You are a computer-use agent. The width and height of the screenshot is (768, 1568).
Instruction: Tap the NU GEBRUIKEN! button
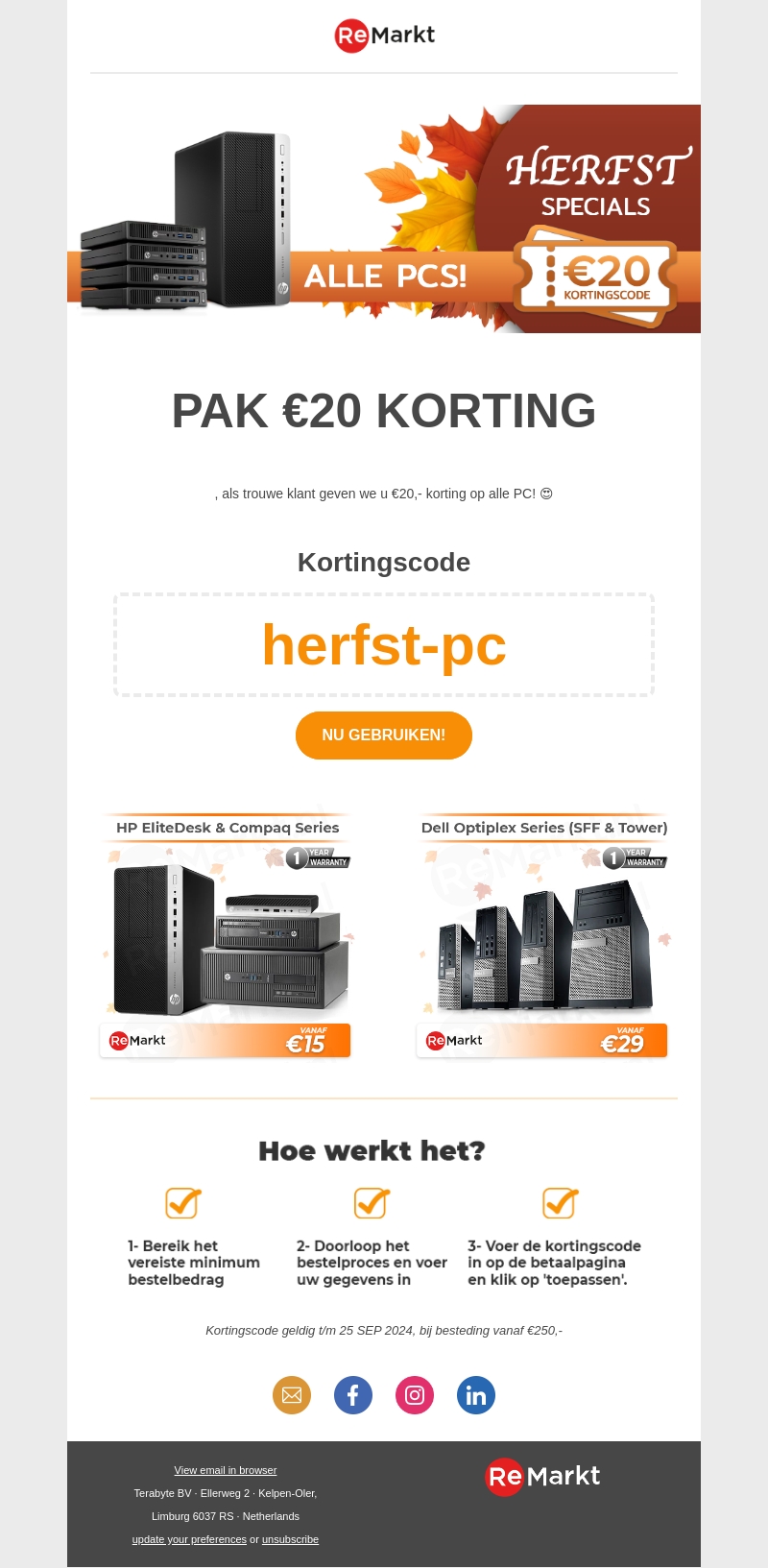point(383,736)
